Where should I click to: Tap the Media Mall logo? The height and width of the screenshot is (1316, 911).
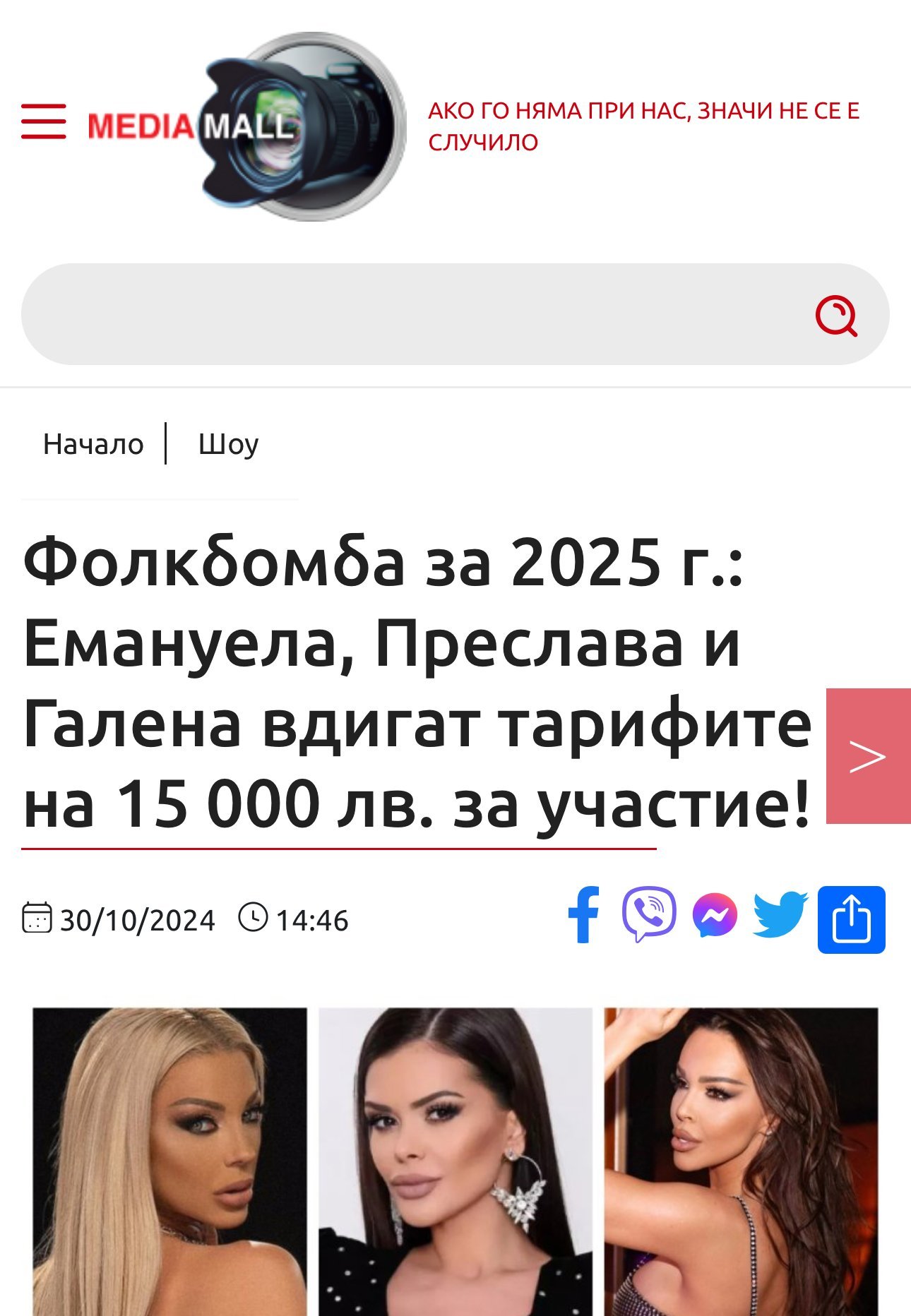pos(247,127)
